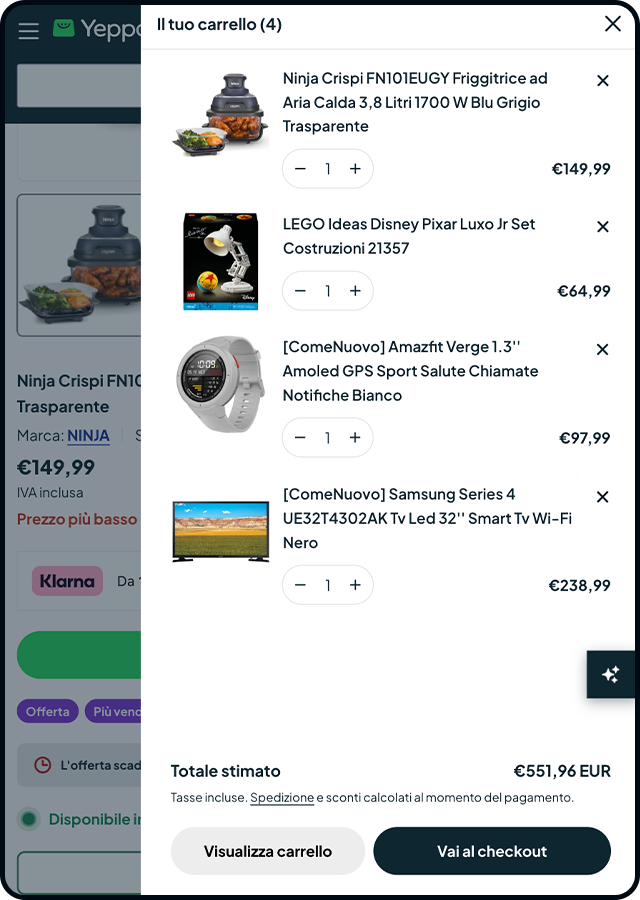
Task: Open the Samsung Series 4 TV product
Action: [x=220, y=531]
